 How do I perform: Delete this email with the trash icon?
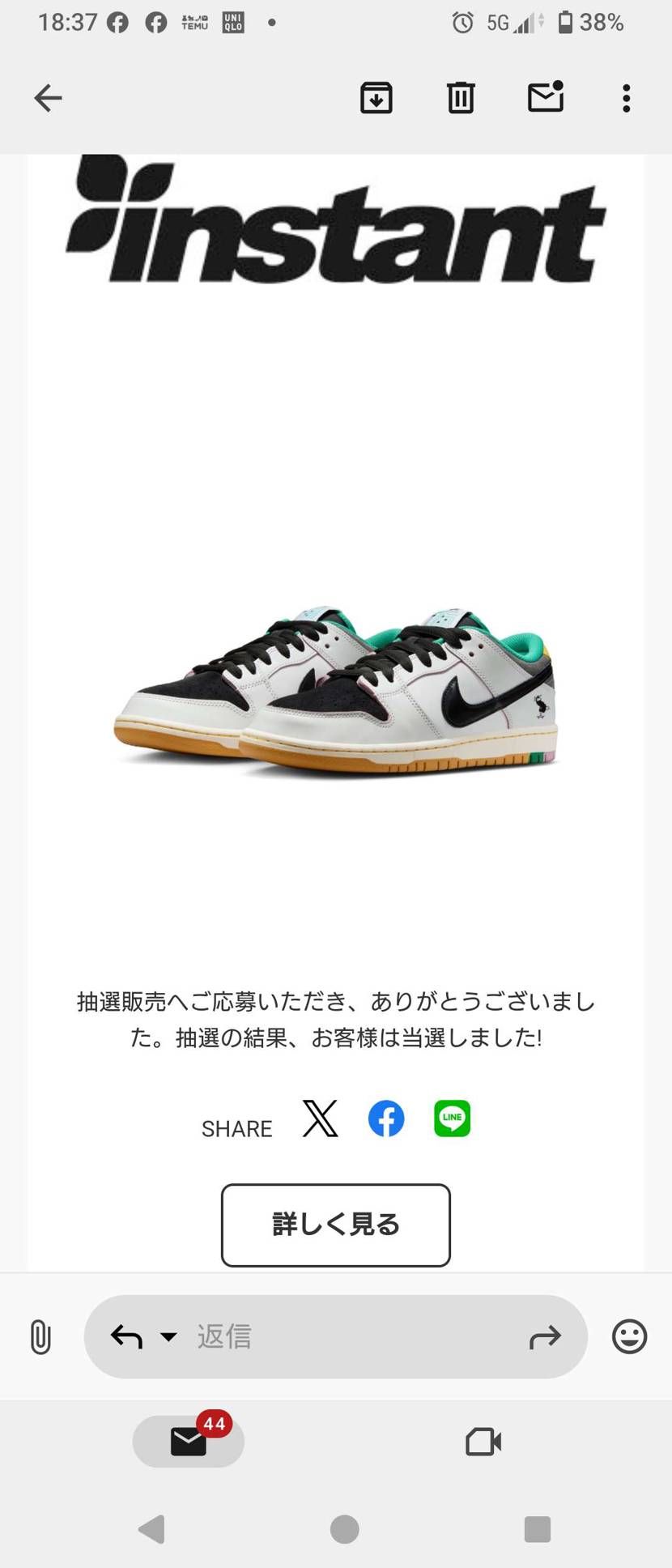pyautogui.click(x=461, y=98)
